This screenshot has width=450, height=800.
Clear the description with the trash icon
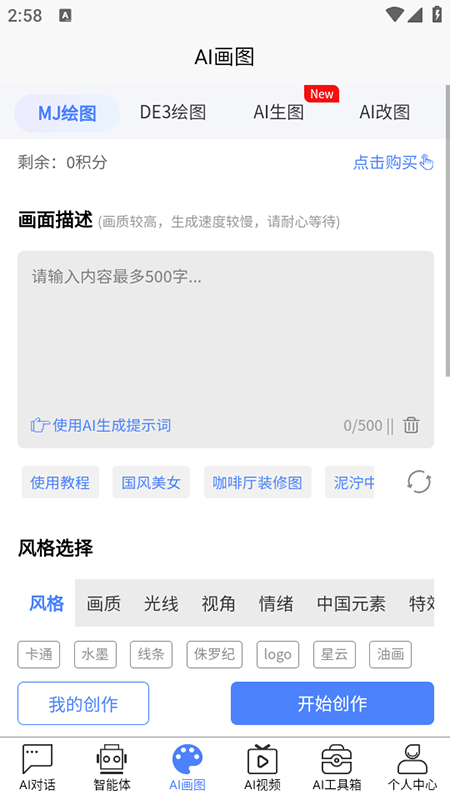[x=411, y=425]
